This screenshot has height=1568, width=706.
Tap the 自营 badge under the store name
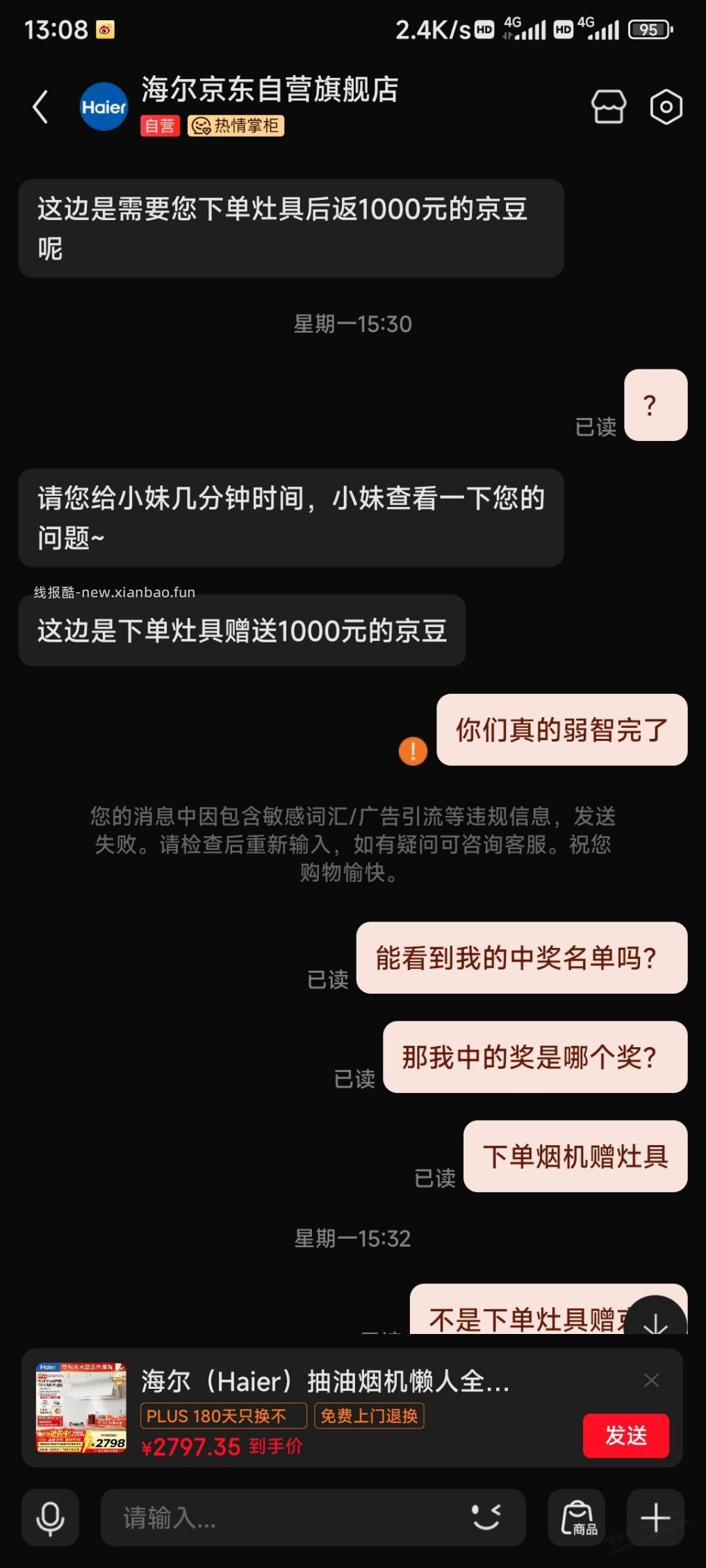pyautogui.click(x=159, y=126)
